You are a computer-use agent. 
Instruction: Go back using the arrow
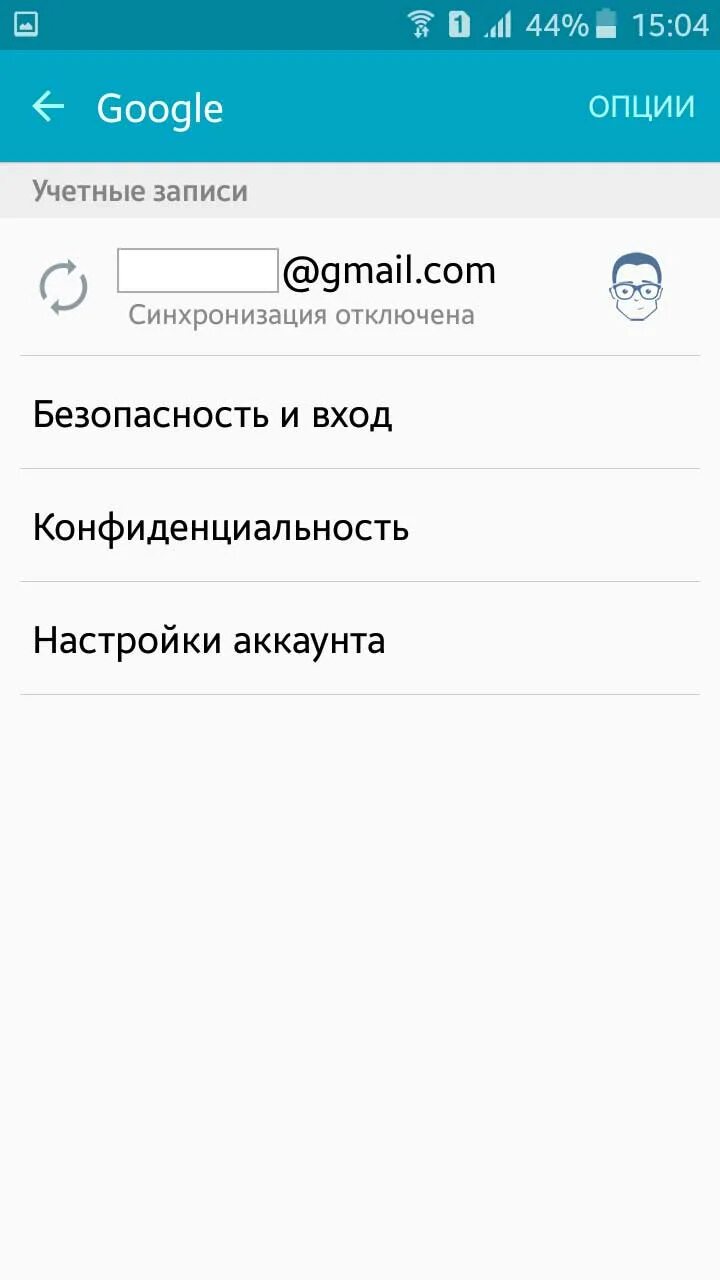click(x=48, y=107)
